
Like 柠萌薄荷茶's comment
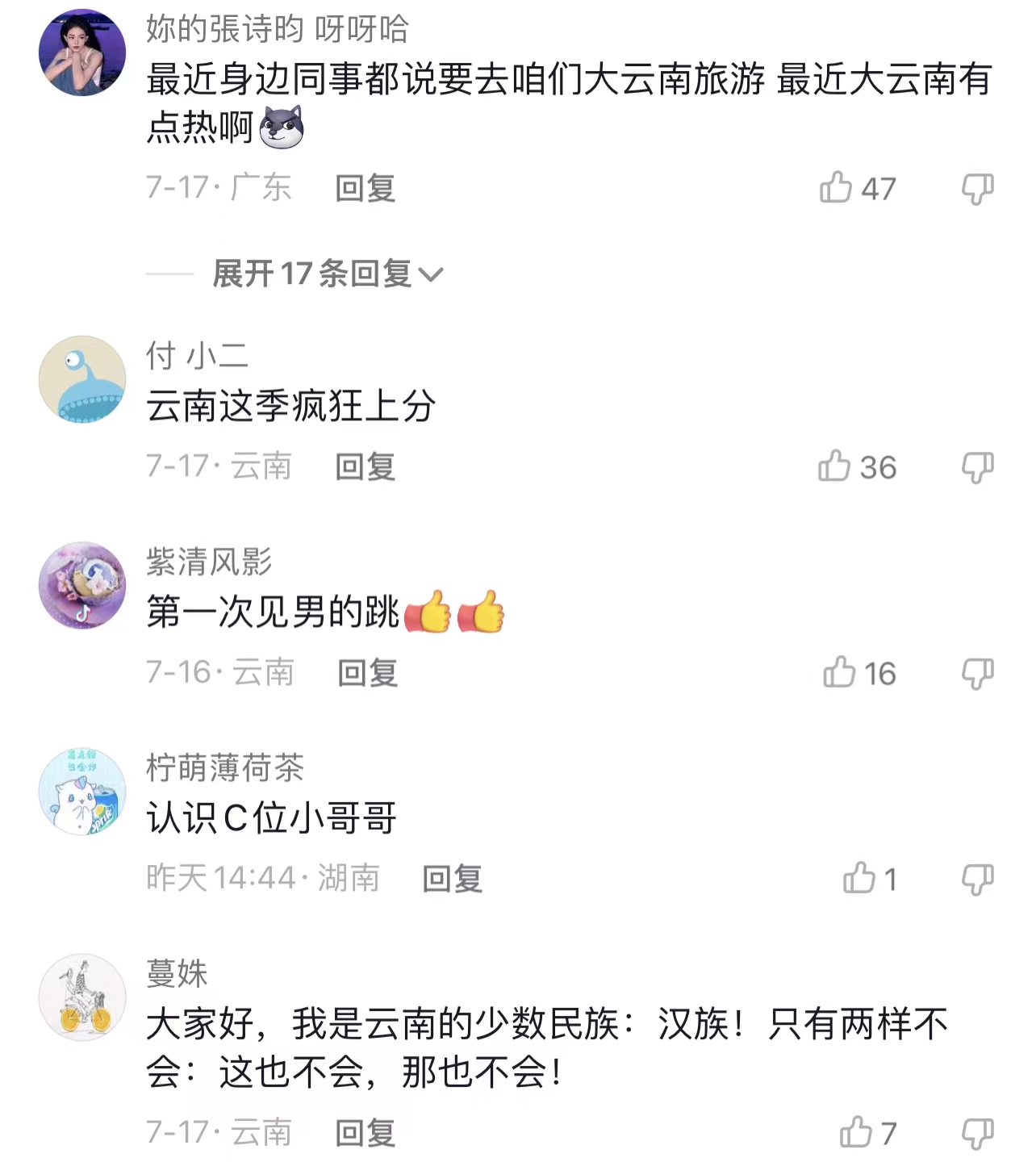[859, 878]
